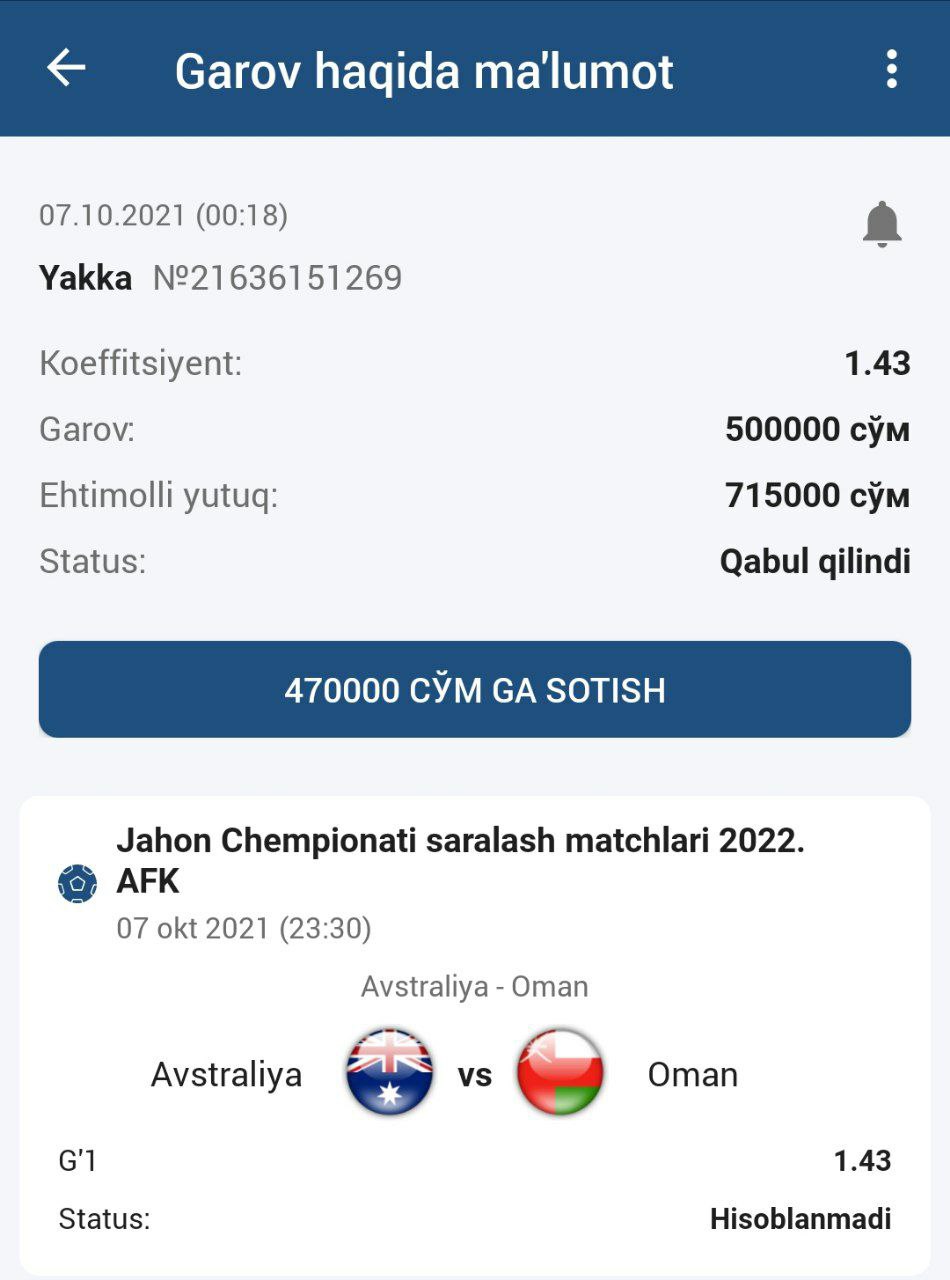Open the three-dot overflow menu

pos(891,69)
